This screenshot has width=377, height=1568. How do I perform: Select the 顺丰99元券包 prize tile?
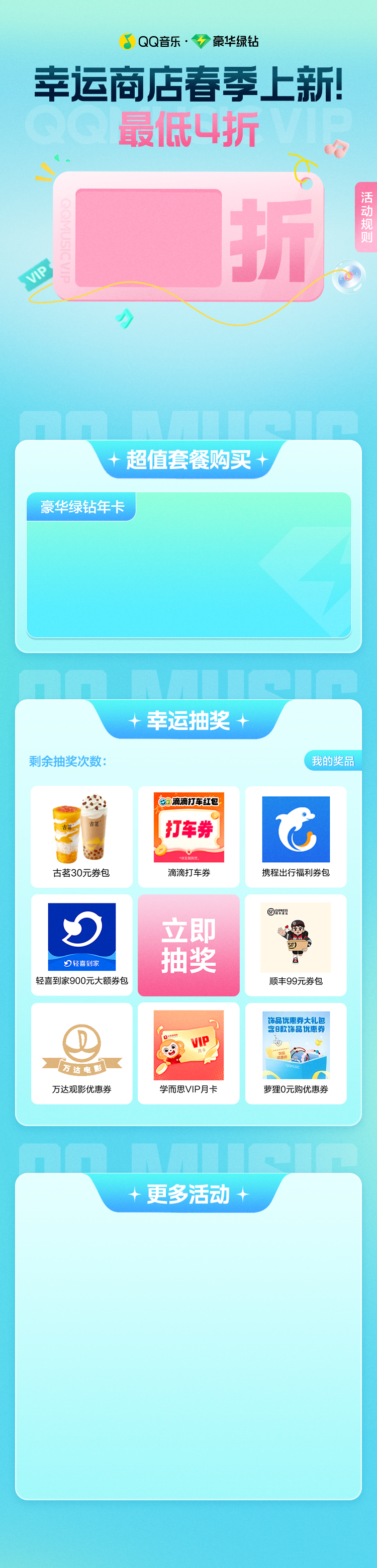click(x=296, y=945)
